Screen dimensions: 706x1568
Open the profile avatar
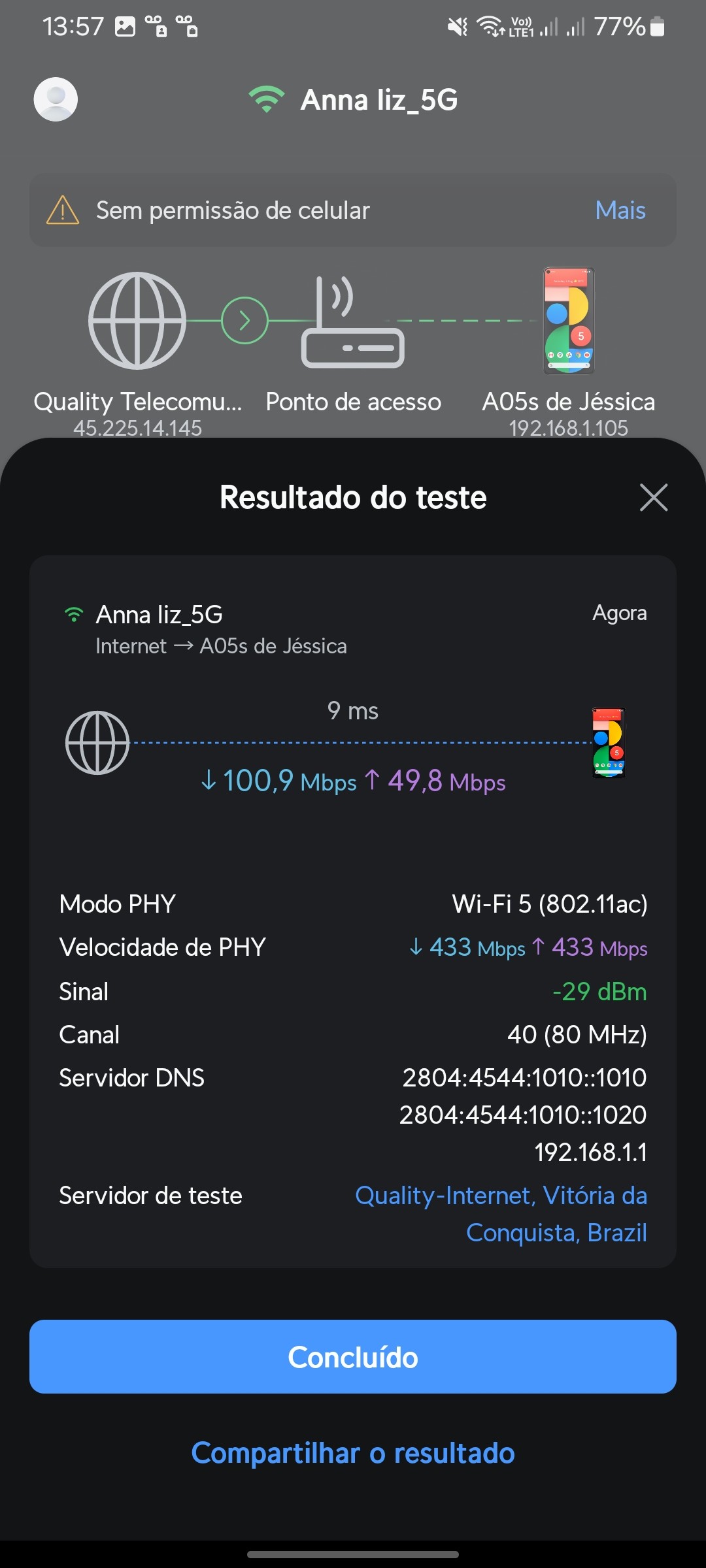tap(56, 99)
